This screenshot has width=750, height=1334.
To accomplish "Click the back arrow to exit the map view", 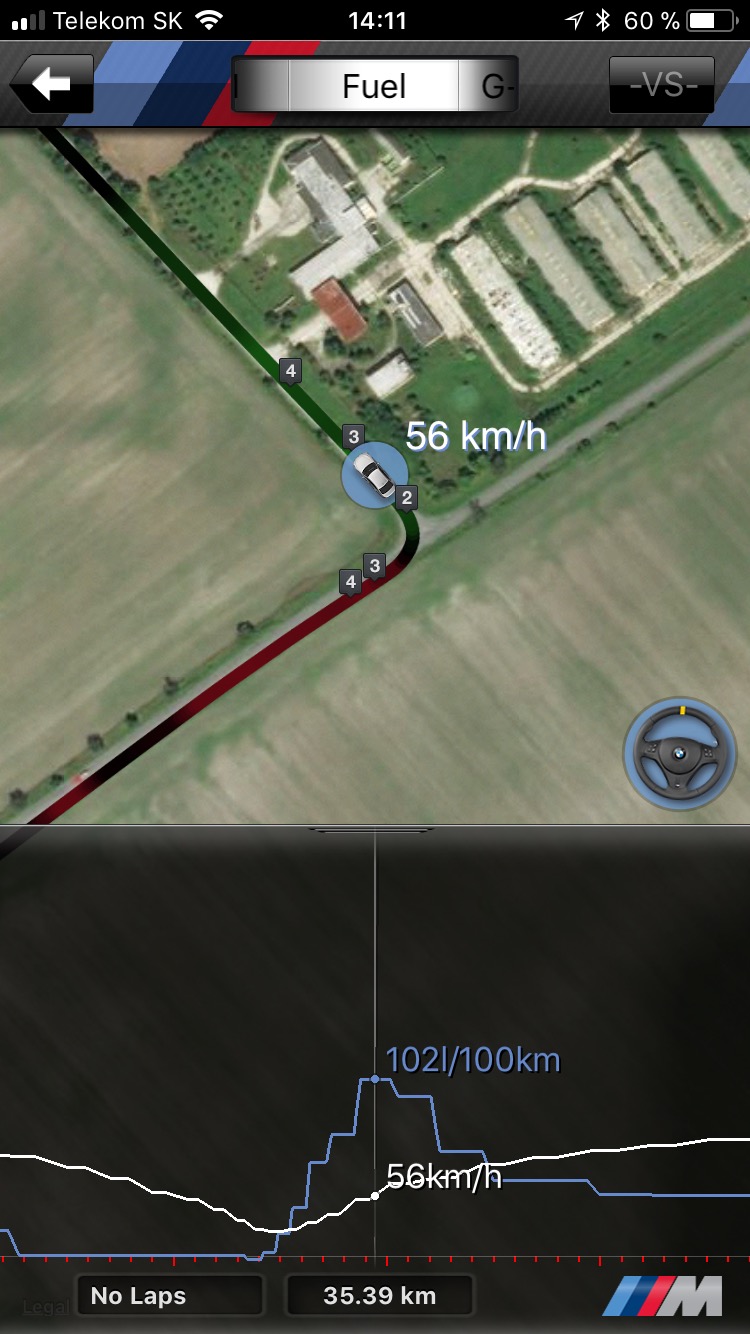I will point(52,84).
